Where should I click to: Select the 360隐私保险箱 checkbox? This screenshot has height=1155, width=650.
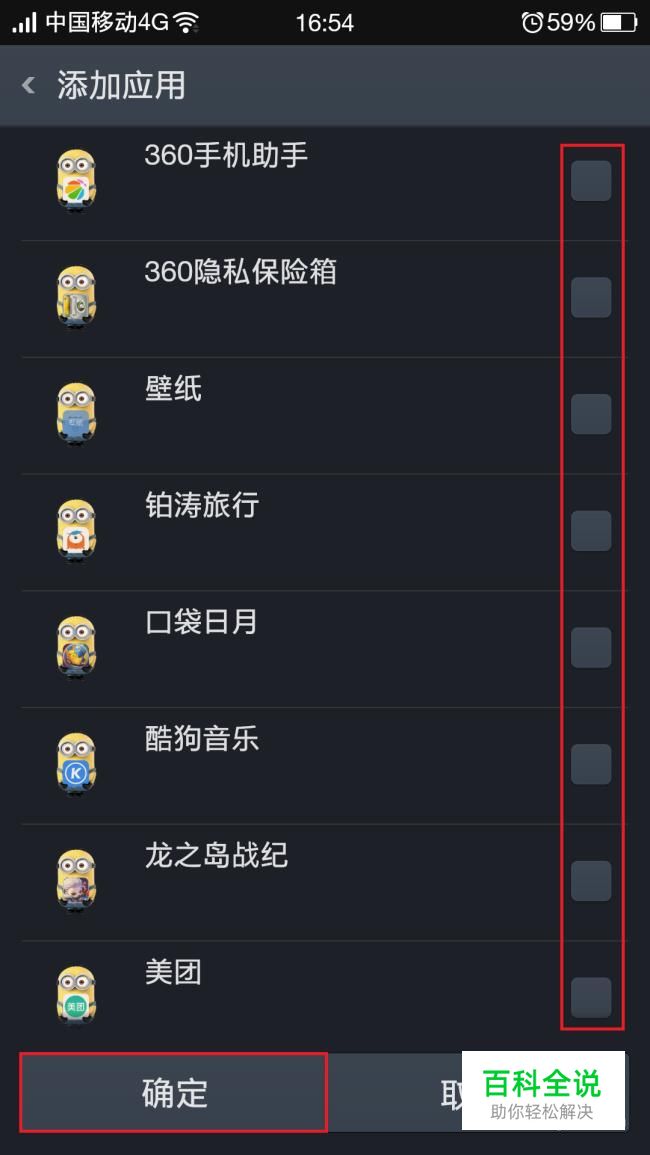click(x=590, y=298)
